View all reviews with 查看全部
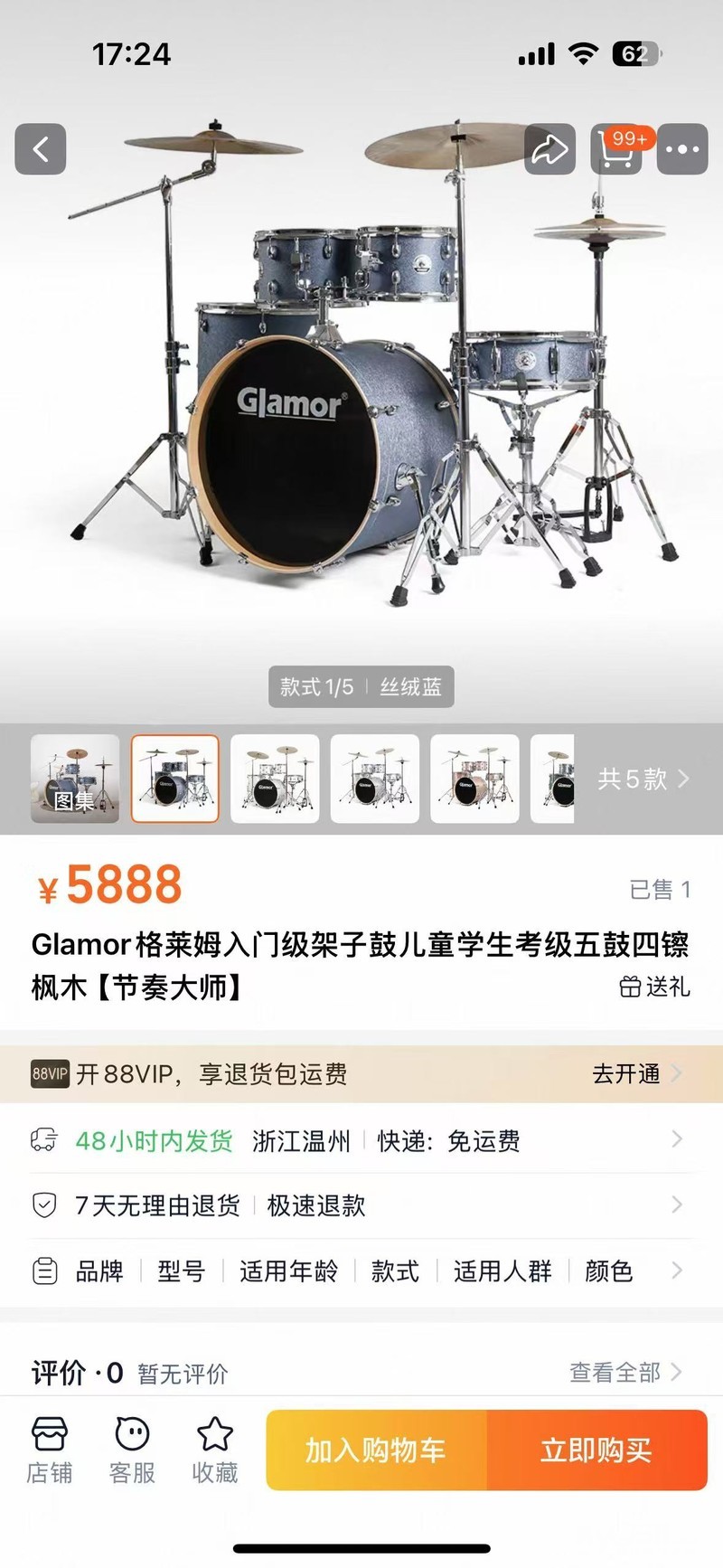 pyautogui.click(x=624, y=1373)
